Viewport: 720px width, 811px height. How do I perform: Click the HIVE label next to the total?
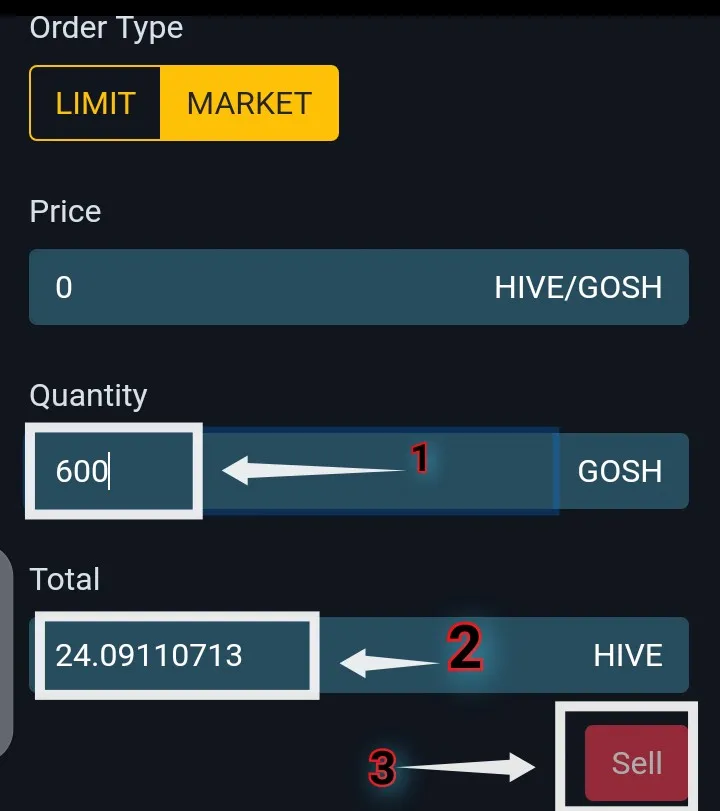click(627, 655)
